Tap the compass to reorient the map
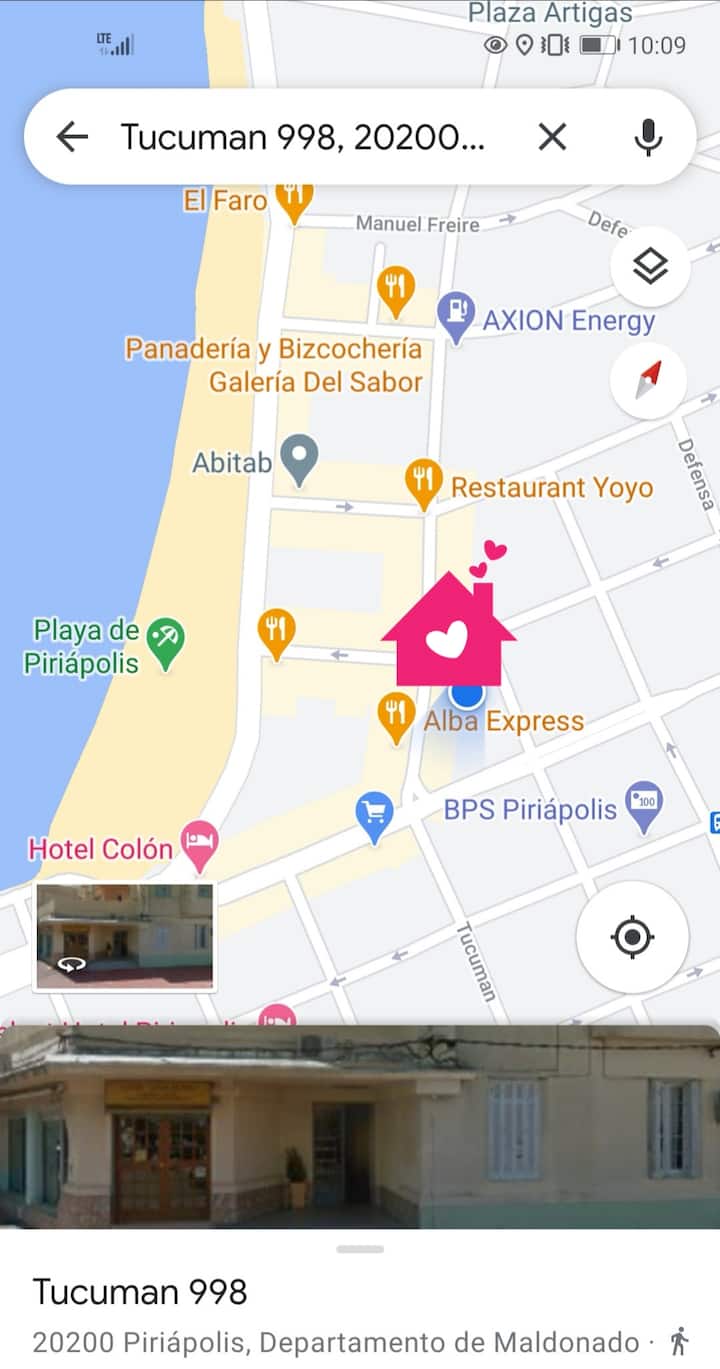Image resolution: width=720 pixels, height=1369 pixels. [649, 380]
